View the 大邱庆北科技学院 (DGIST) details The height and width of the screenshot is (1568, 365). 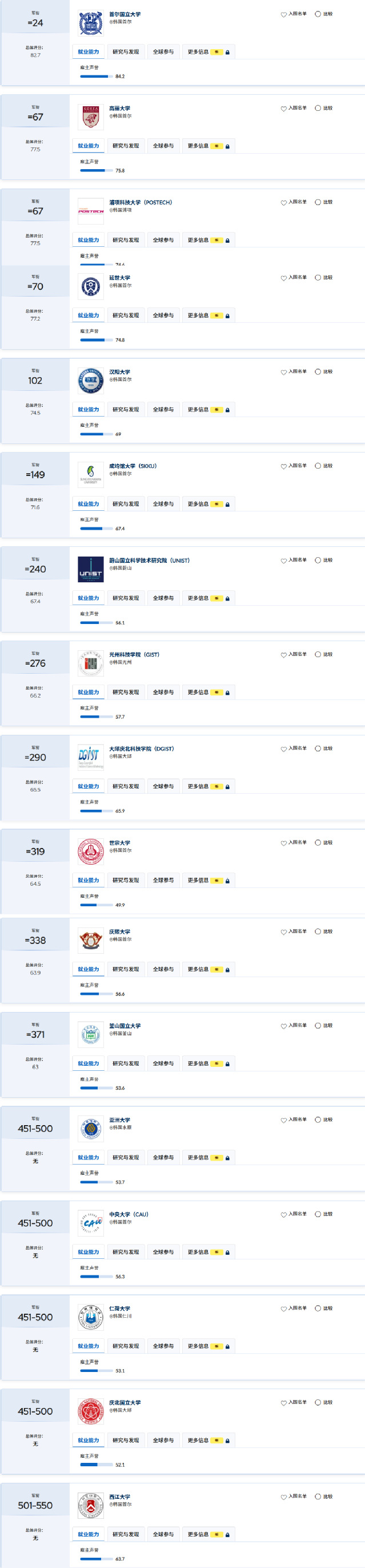141,749
